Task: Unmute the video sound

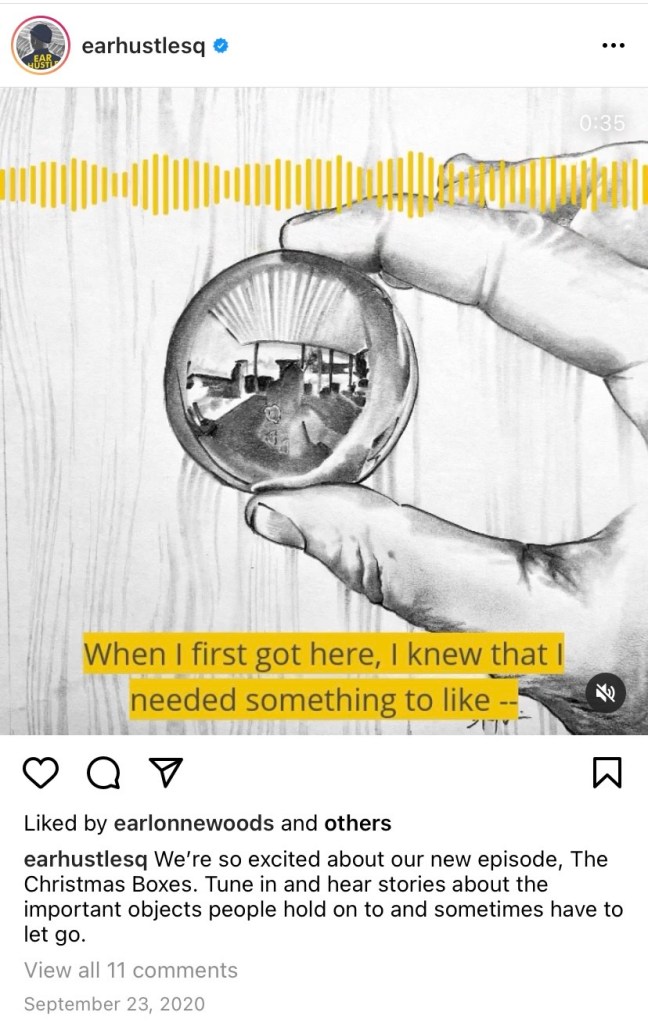Action: (x=605, y=691)
